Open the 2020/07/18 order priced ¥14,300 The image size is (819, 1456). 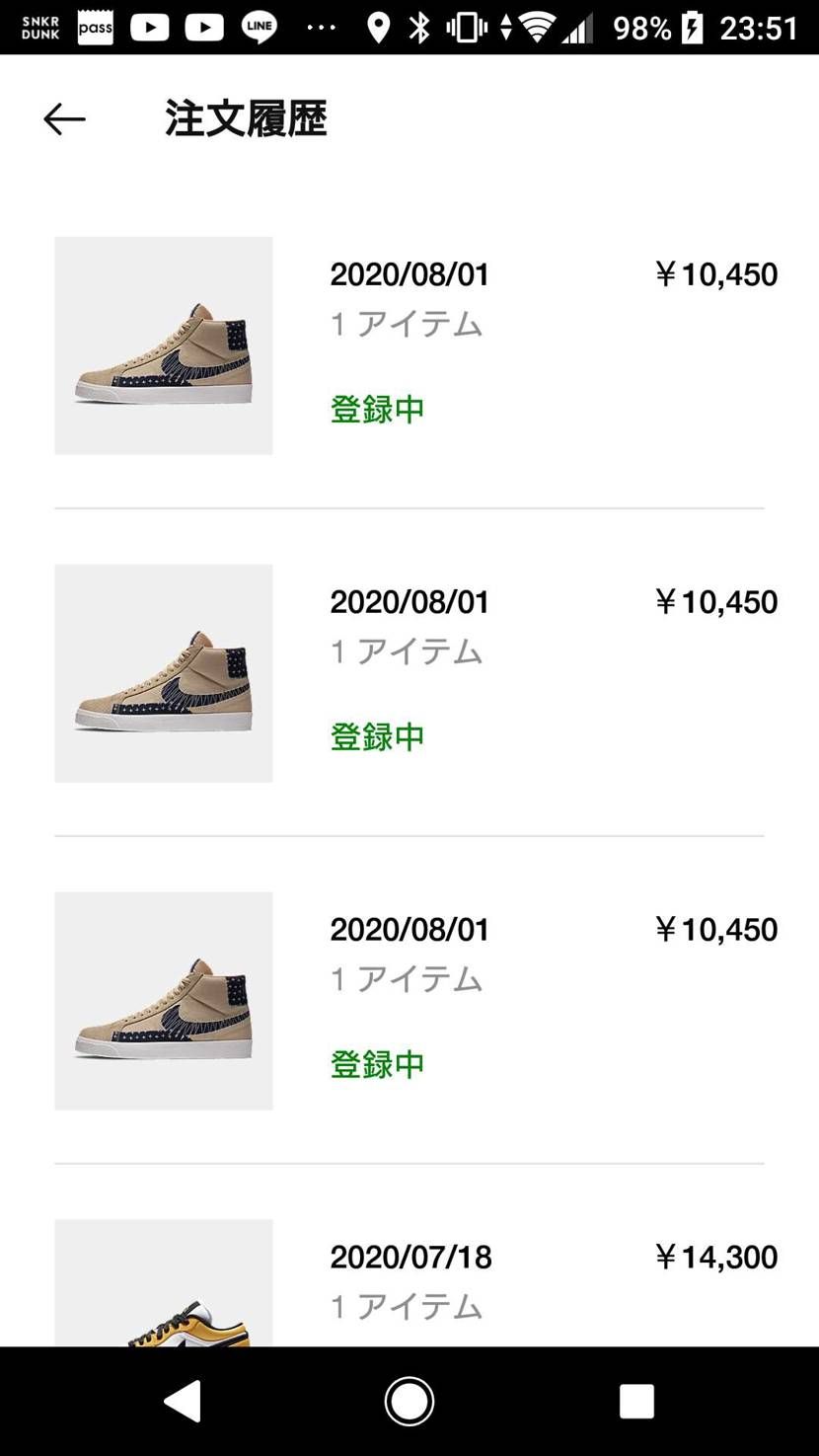point(409,1257)
